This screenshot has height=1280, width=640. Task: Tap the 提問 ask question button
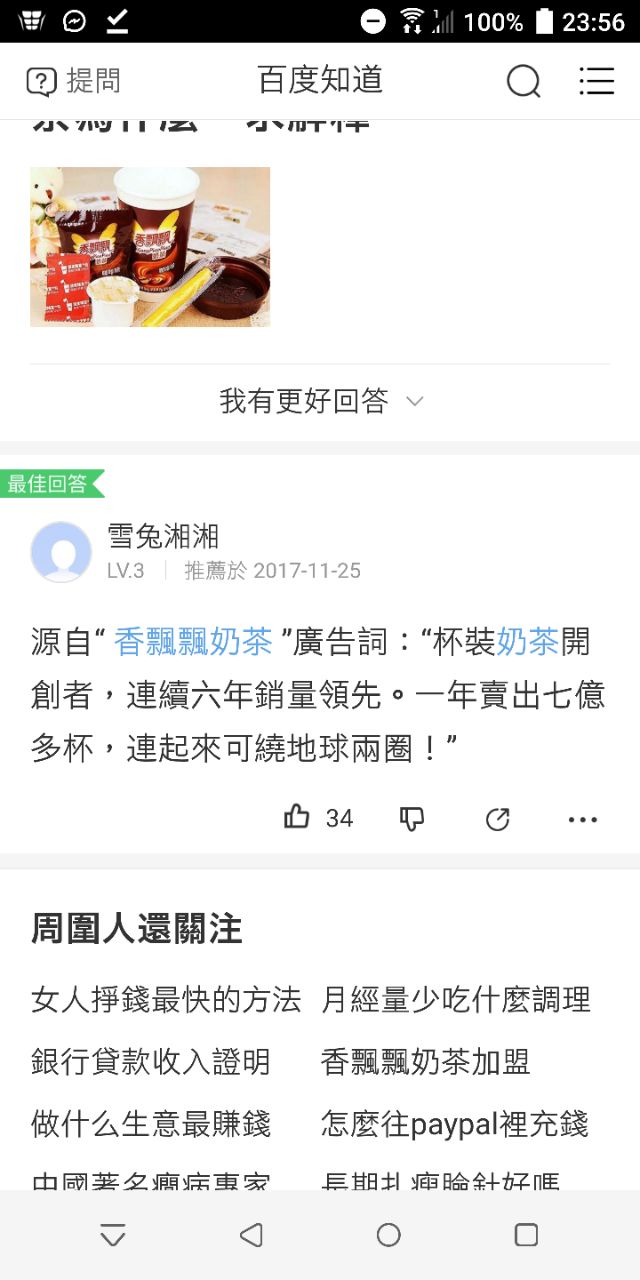click(x=73, y=81)
